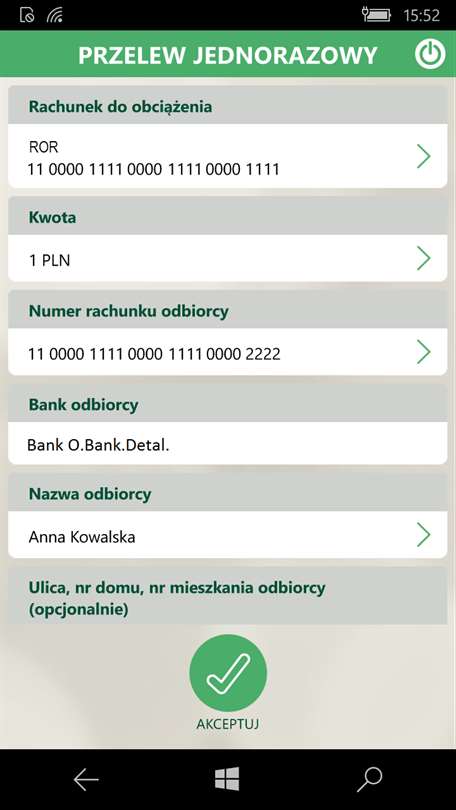Edit recipient name Anna Kowalska

228,535
